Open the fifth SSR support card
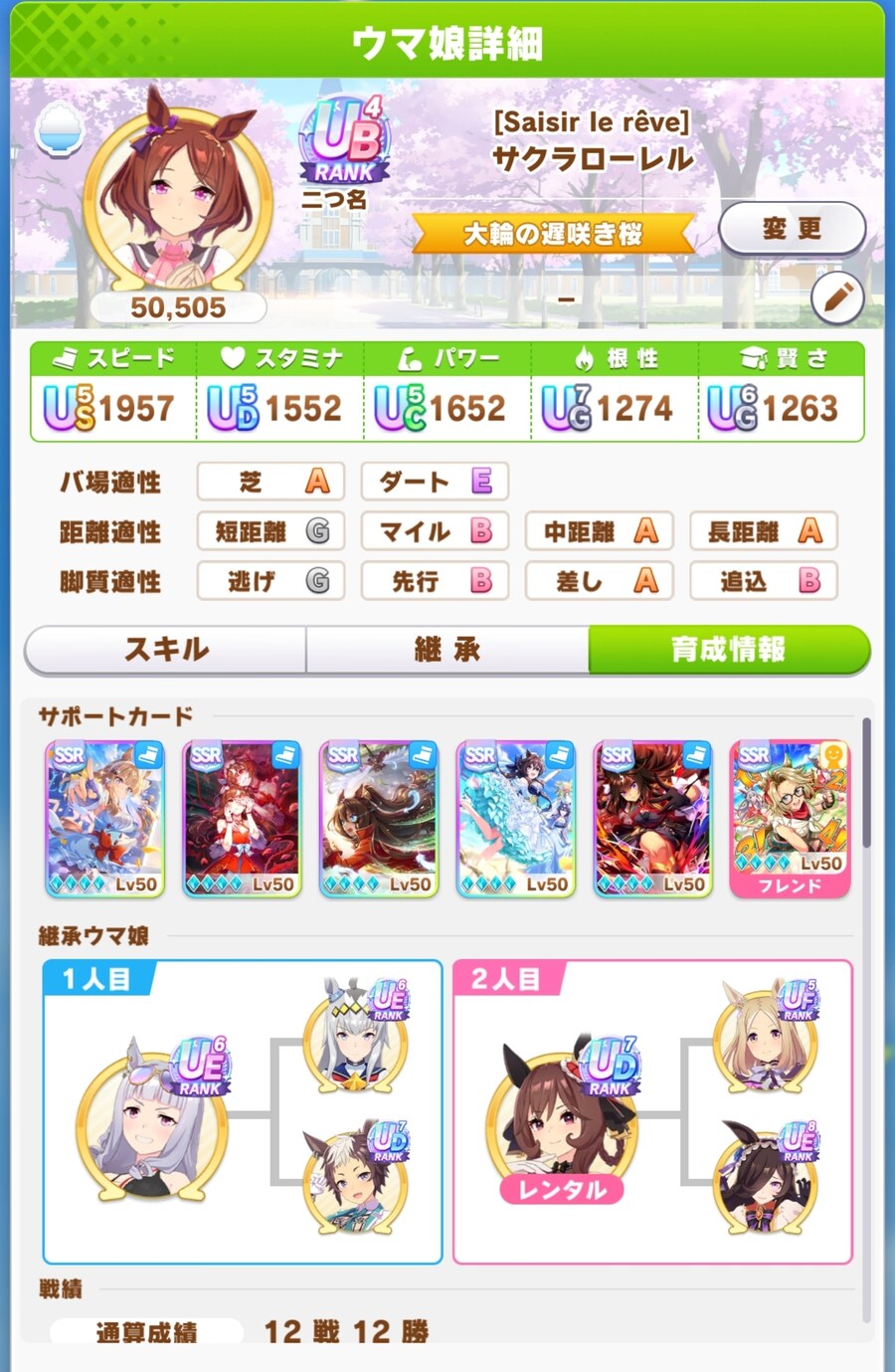The image size is (895, 1372). pos(653,819)
